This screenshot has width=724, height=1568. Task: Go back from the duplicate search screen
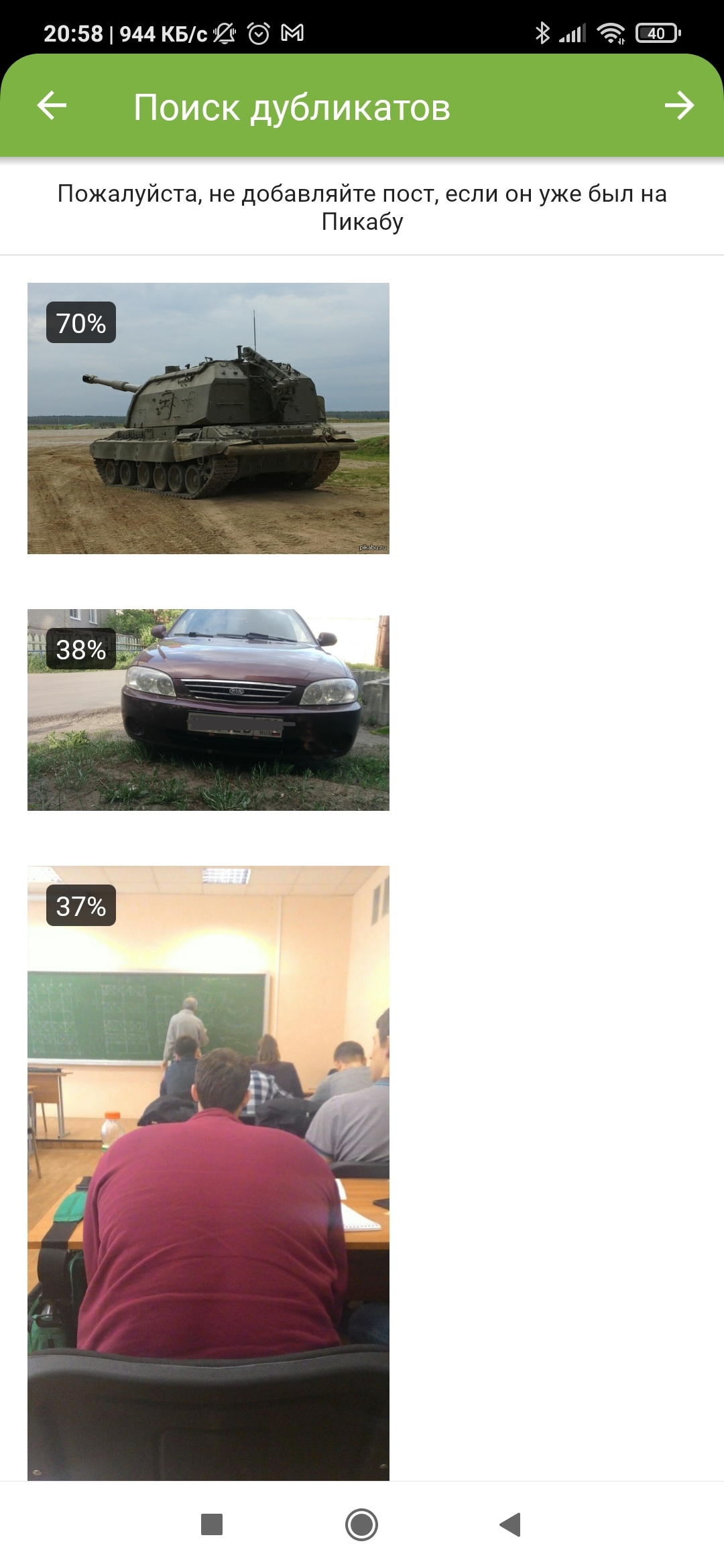click(52, 106)
